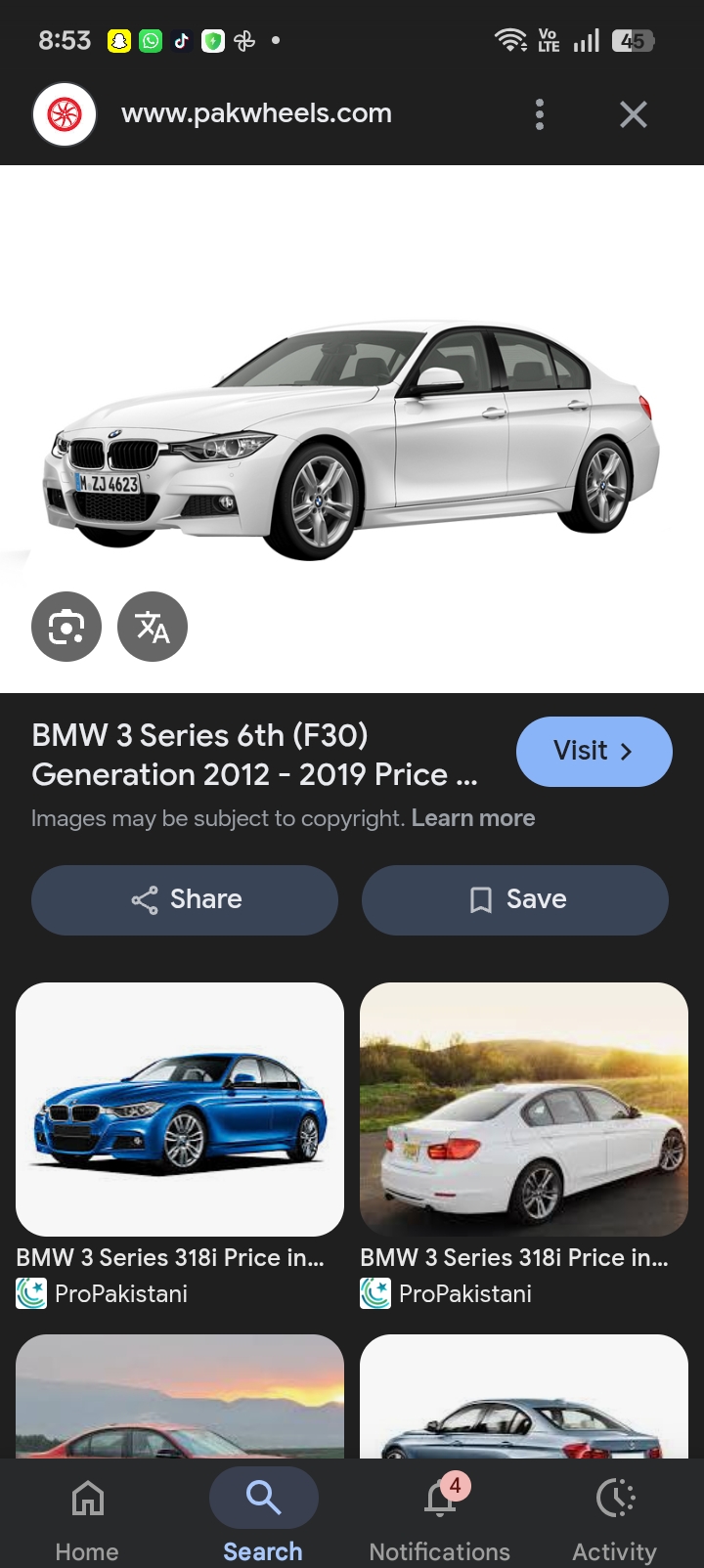Open the white BMW rear-view sunset result
Viewport: 704px width, 1568px height.
click(x=524, y=1110)
